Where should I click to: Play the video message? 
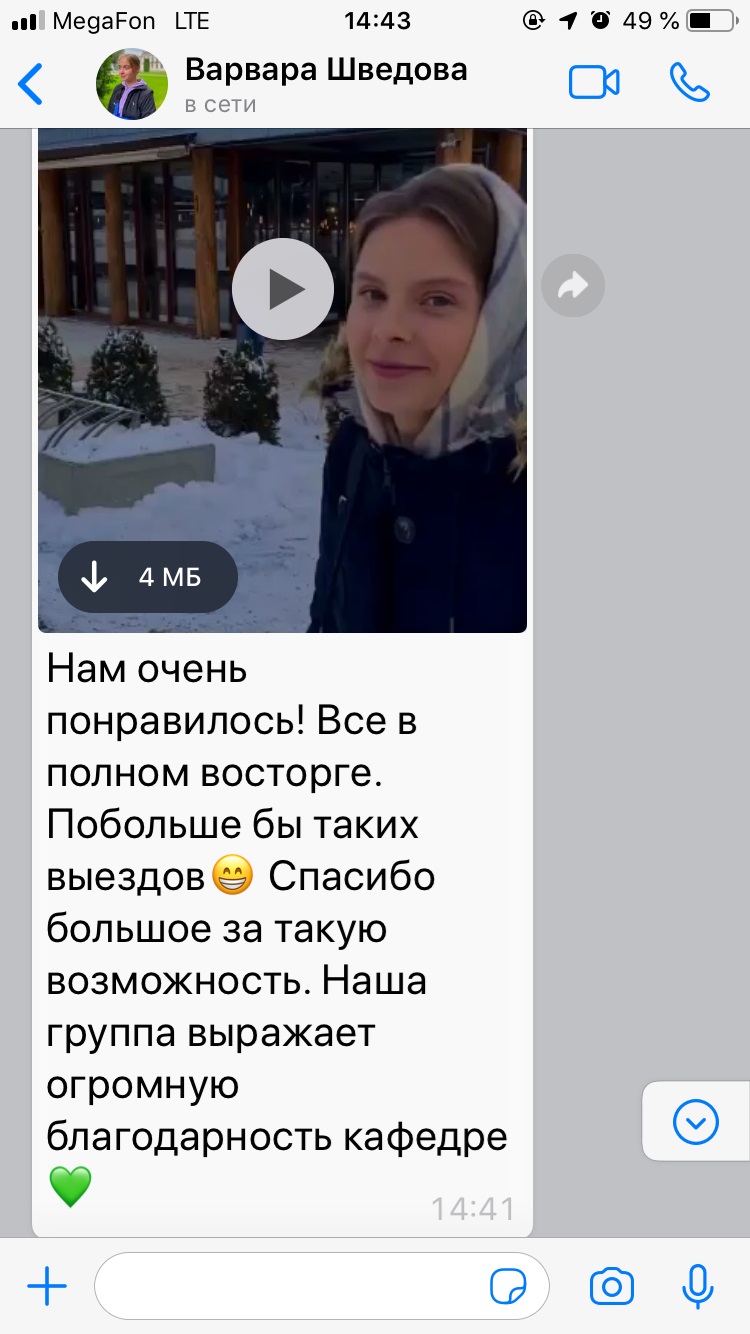283,288
